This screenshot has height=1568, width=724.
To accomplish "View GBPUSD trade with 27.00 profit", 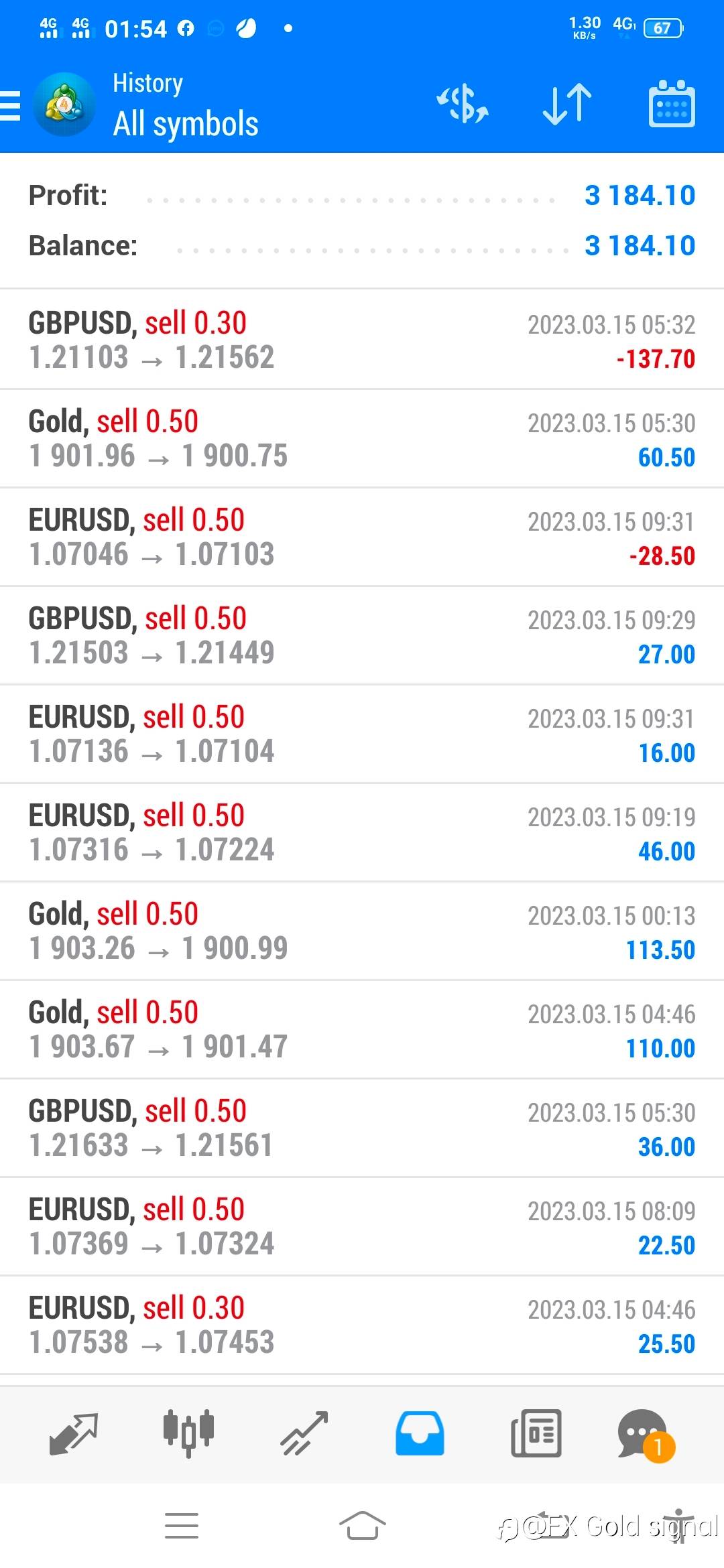I will point(362,635).
